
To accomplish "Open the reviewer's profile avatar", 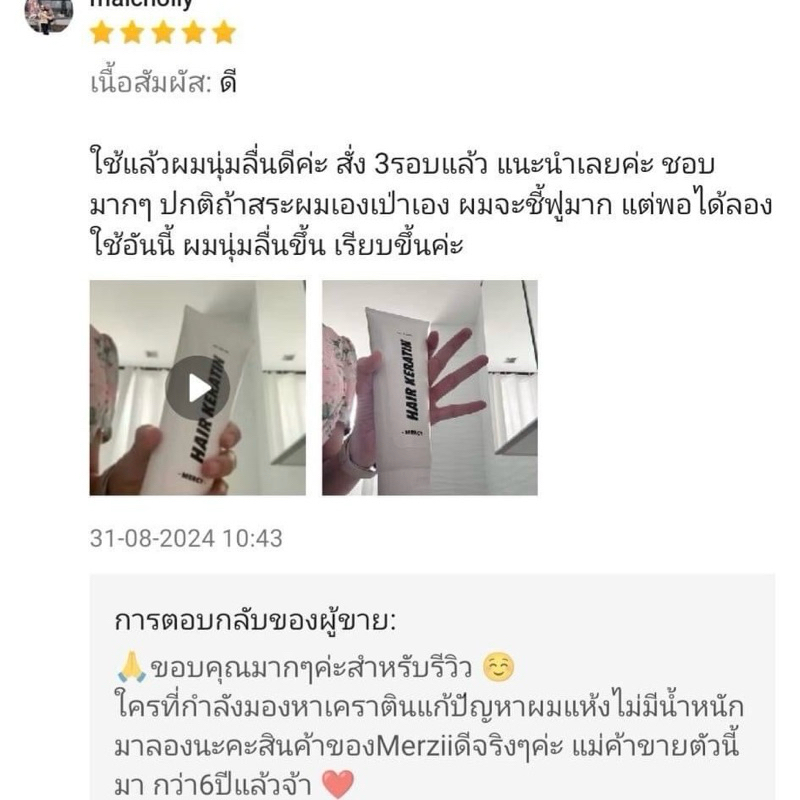I will [x=49, y=12].
